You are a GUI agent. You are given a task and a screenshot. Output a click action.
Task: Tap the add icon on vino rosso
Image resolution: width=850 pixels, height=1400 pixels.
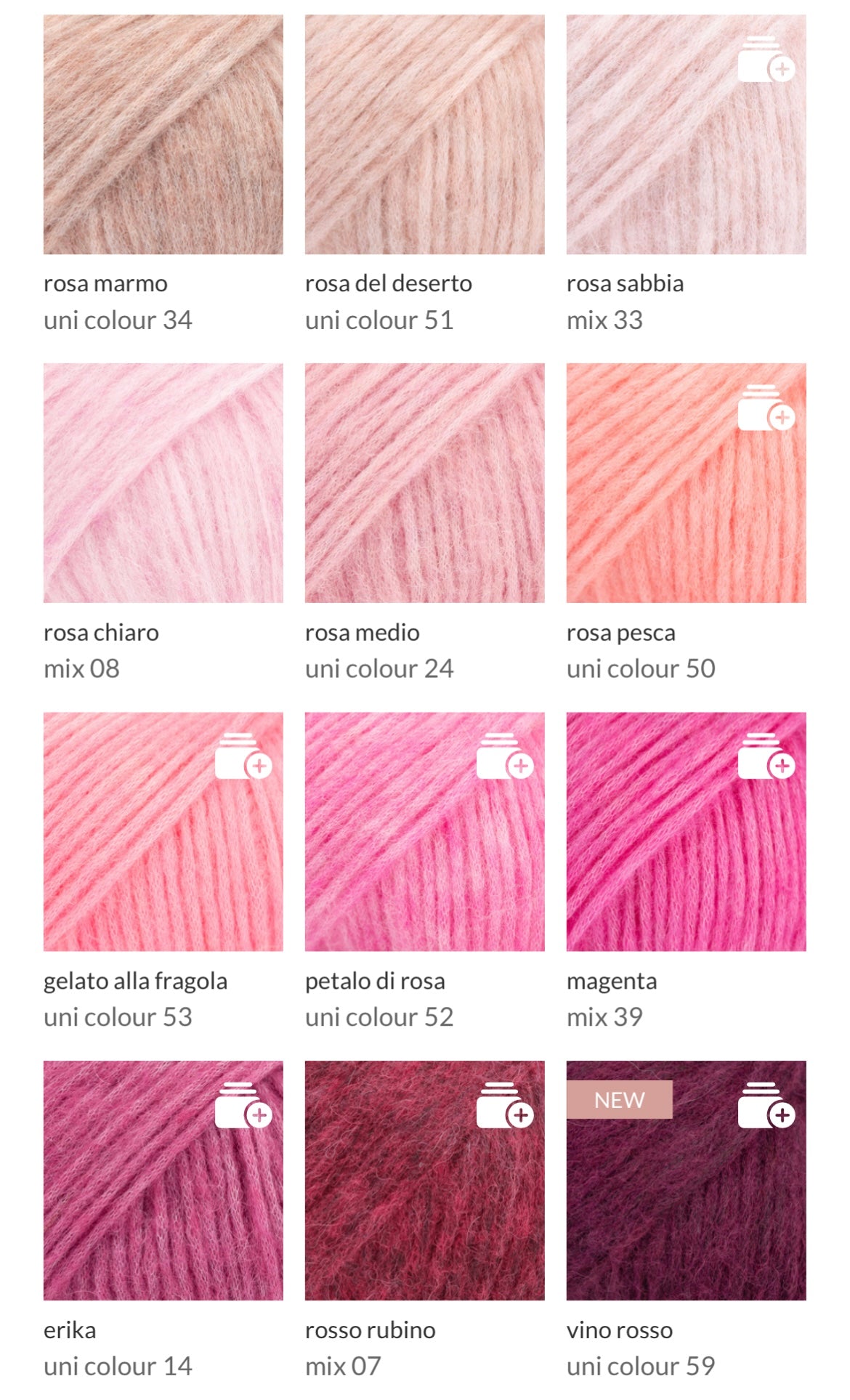click(x=766, y=1106)
